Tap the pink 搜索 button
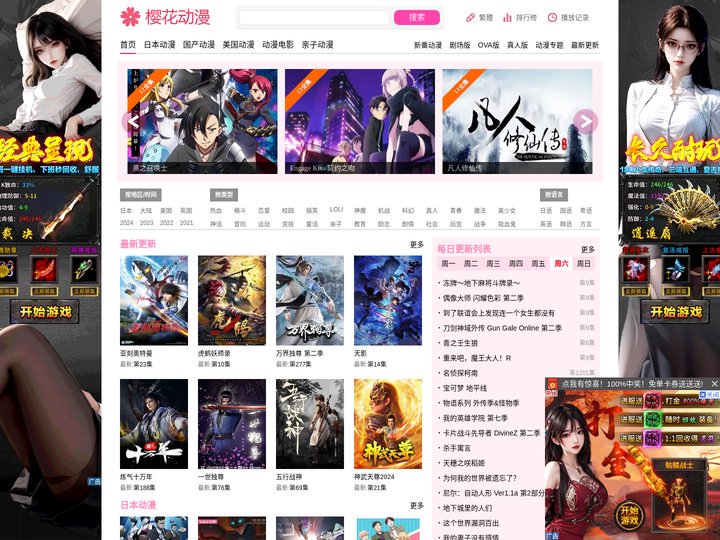 pos(416,17)
